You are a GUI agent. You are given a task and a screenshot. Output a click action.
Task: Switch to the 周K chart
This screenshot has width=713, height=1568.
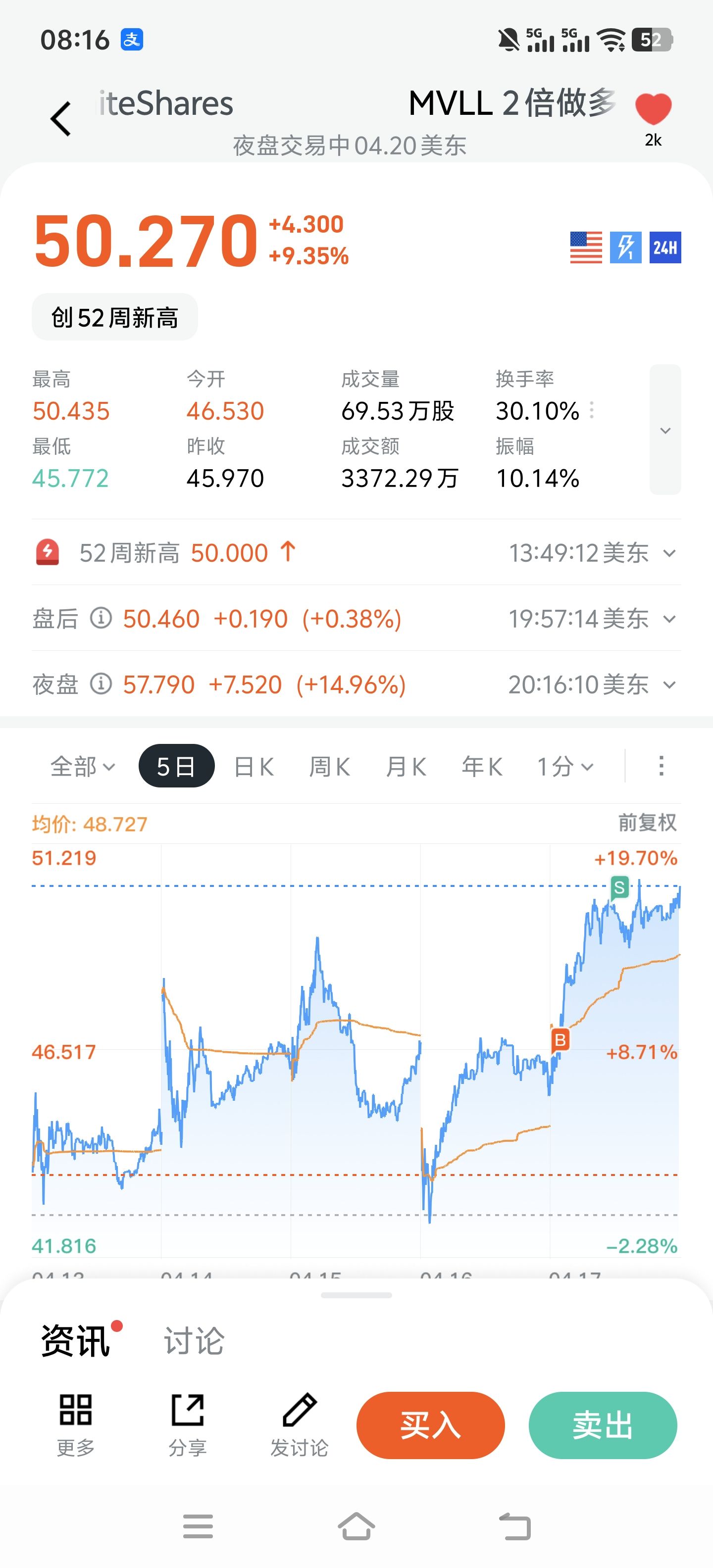tap(330, 766)
